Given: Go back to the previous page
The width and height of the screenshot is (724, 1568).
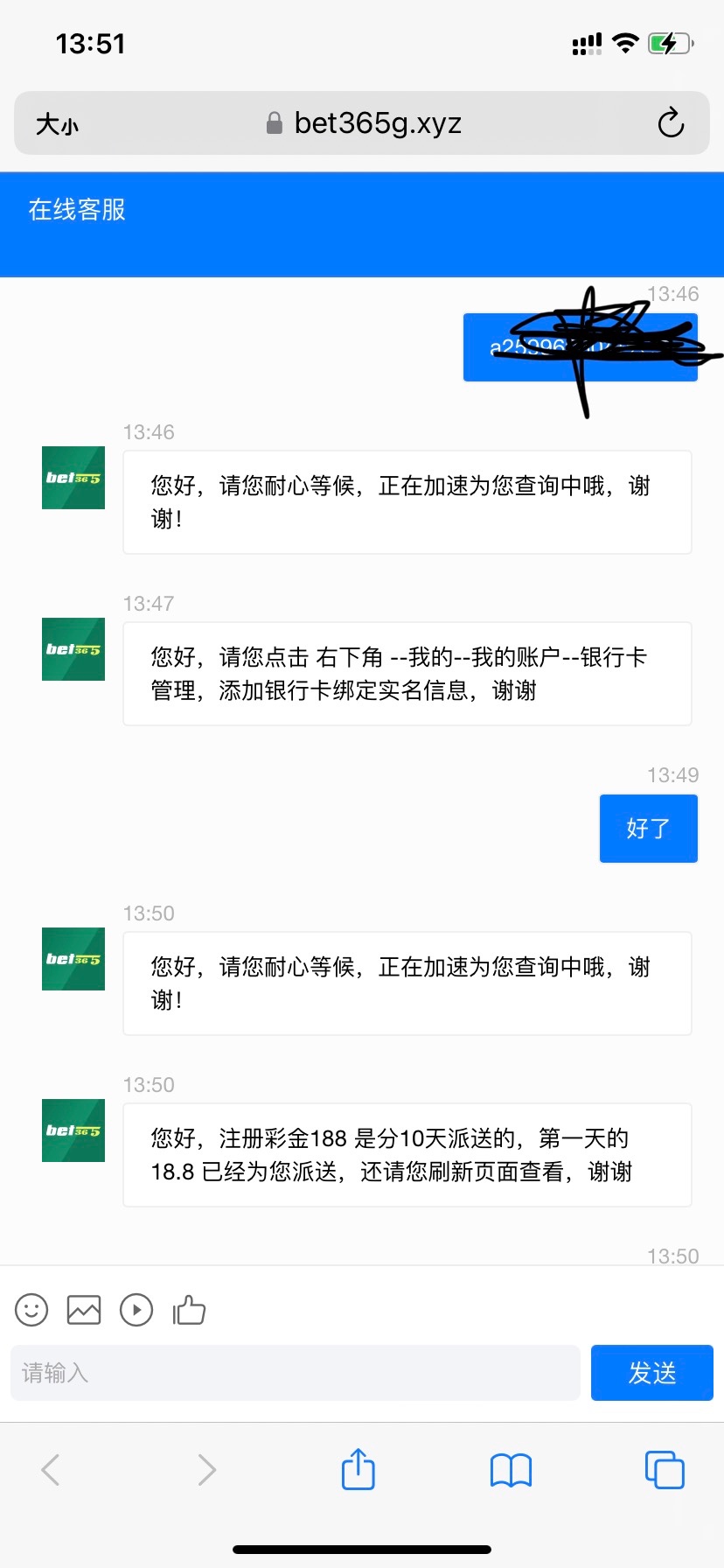Looking at the screenshot, I should (x=51, y=1470).
